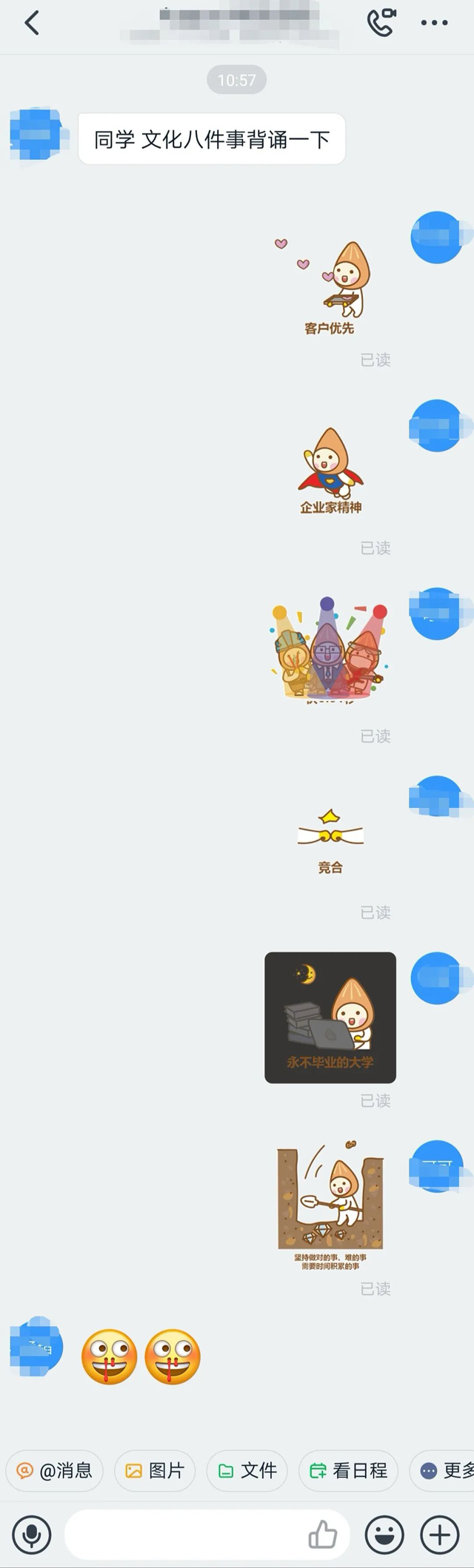Expand the 更多 shortcuts chip

click(x=444, y=1470)
